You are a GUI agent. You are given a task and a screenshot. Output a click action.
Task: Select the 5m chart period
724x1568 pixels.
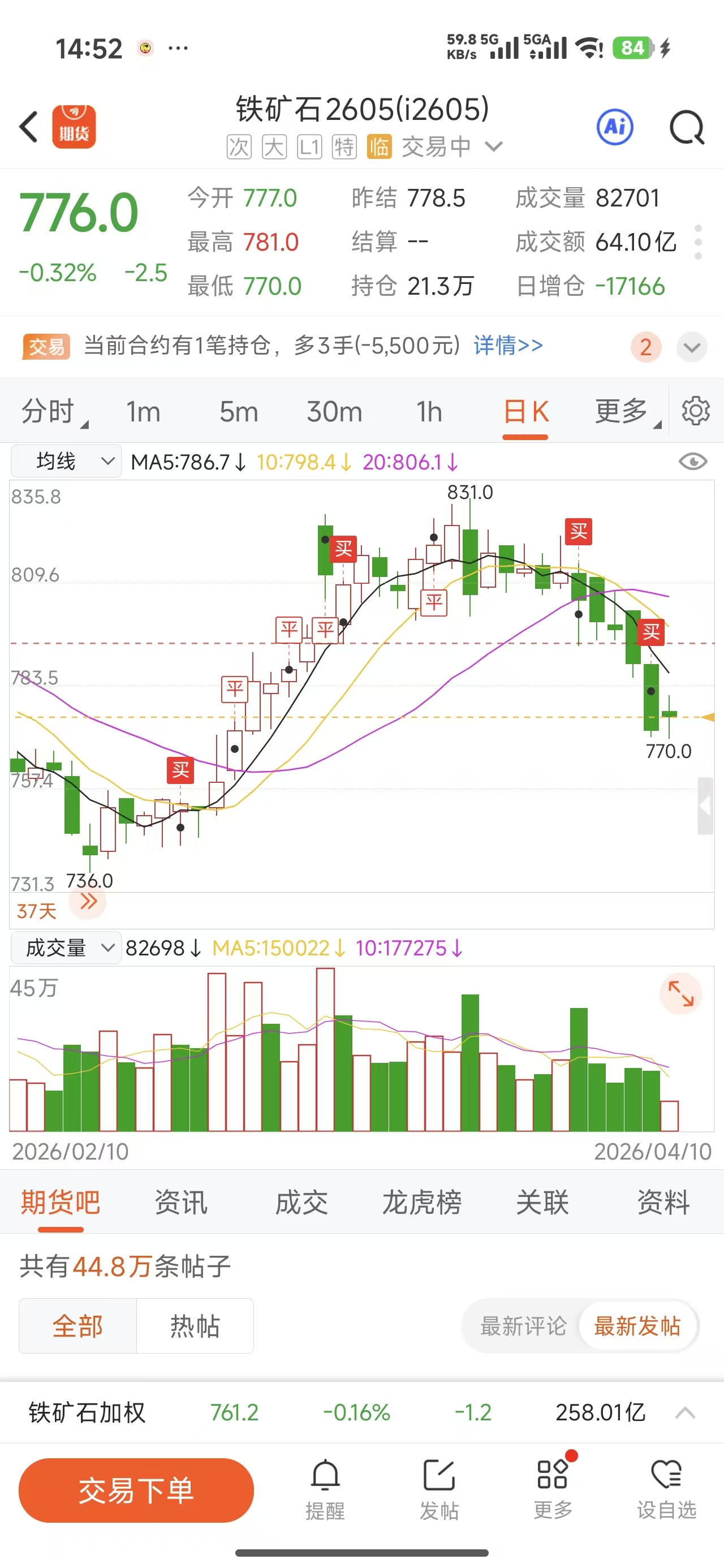click(239, 412)
